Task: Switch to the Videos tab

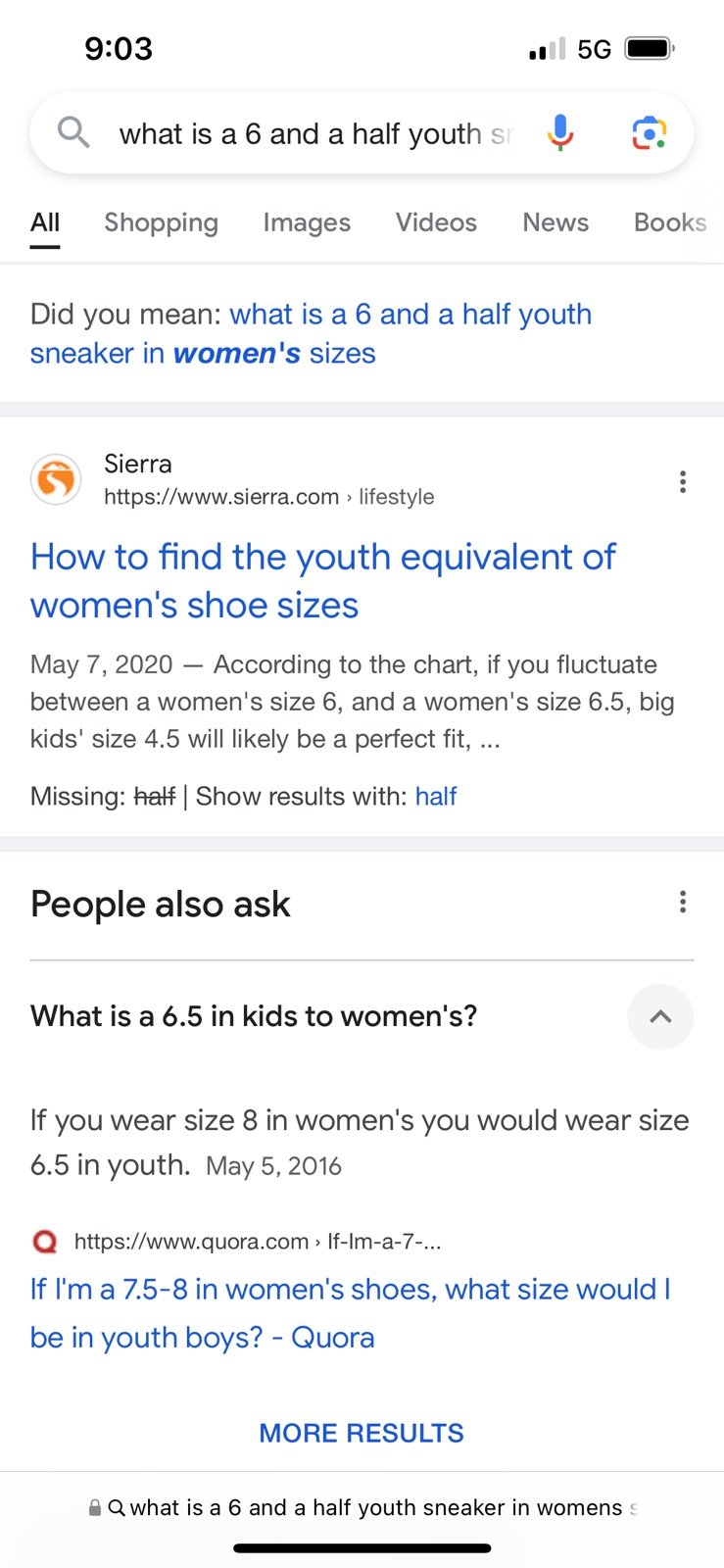Action: pos(436,223)
